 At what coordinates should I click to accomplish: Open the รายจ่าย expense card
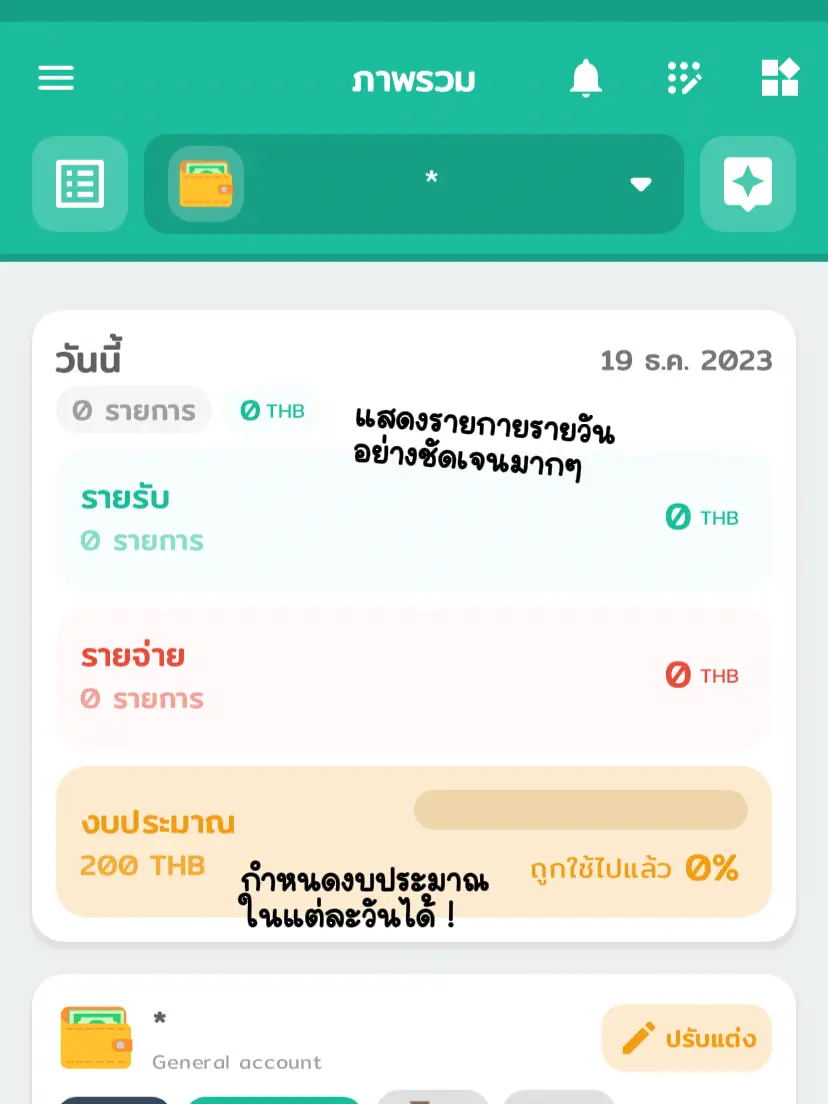414,676
